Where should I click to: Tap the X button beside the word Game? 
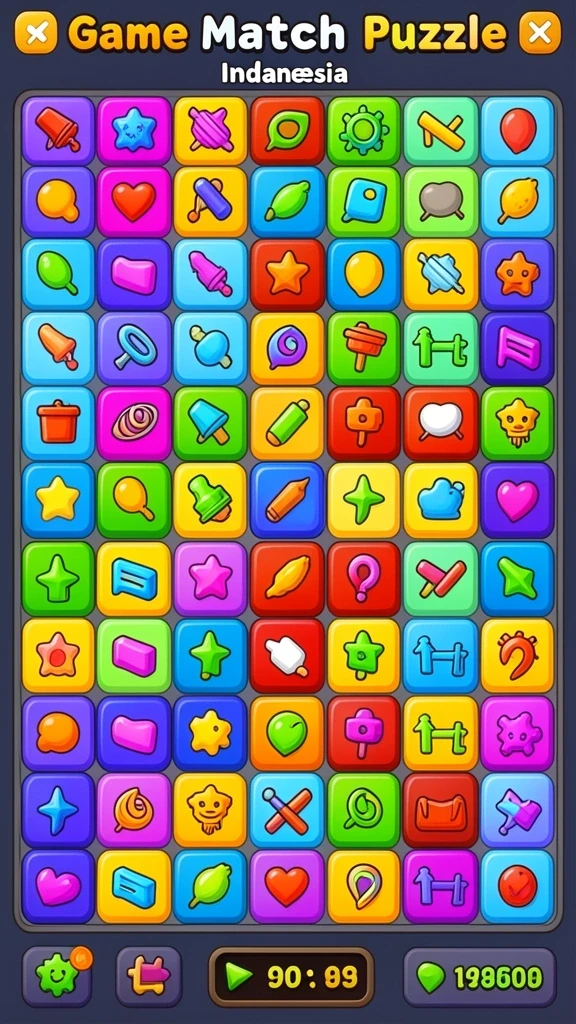[x=36, y=33]
